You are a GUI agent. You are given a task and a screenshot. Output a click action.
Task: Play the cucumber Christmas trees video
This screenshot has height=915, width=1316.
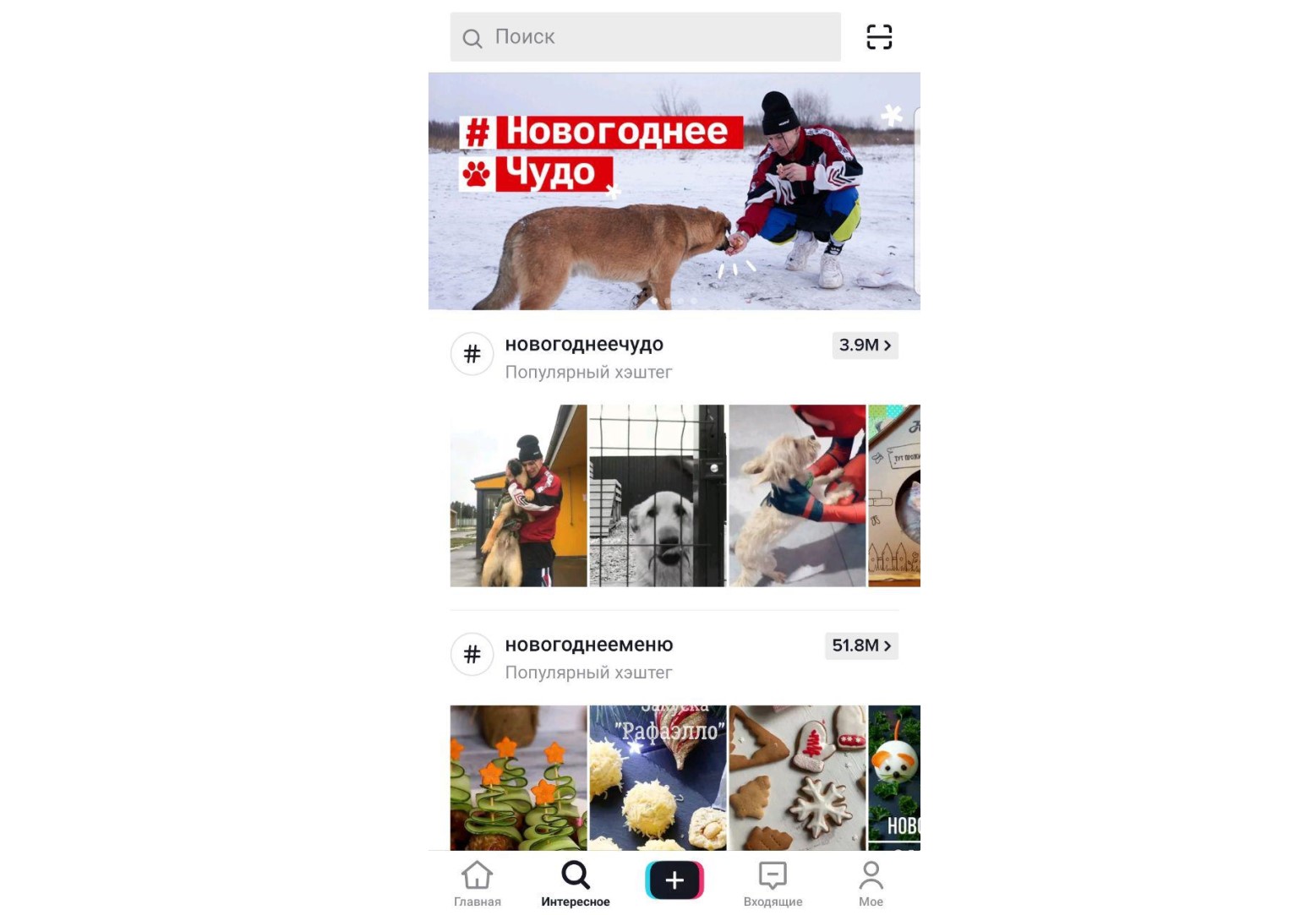[518, 777]
